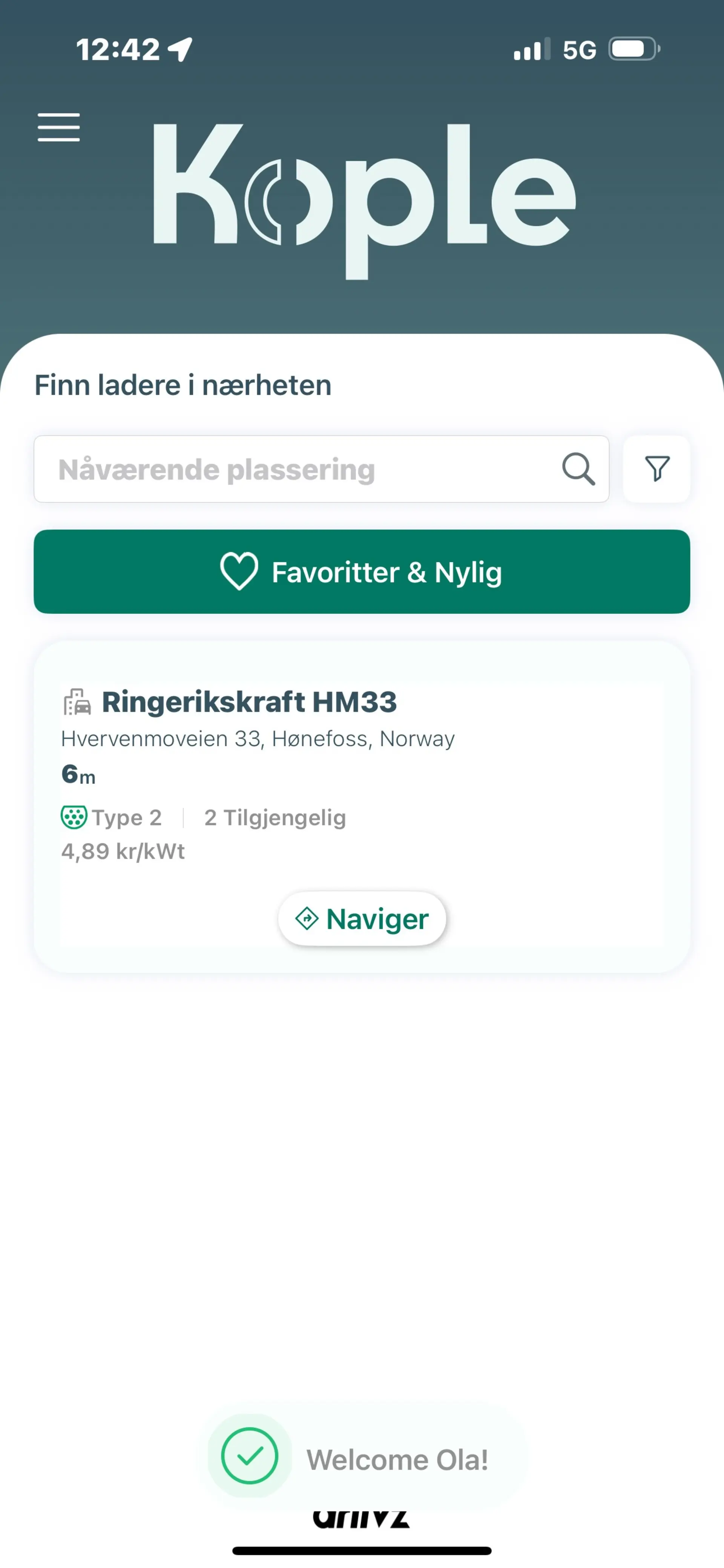Tap the magnifier search icon

coord(577,469)
